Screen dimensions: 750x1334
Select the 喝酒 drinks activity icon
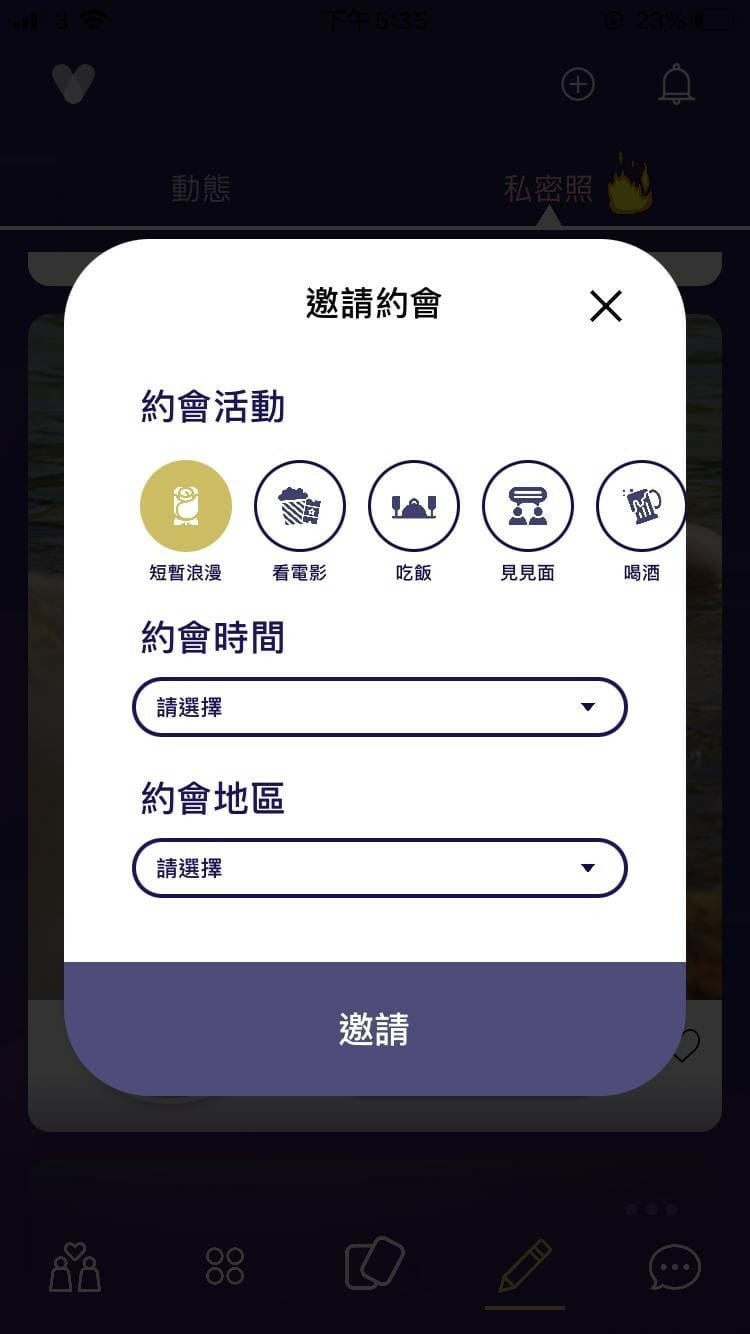(640, 505)
